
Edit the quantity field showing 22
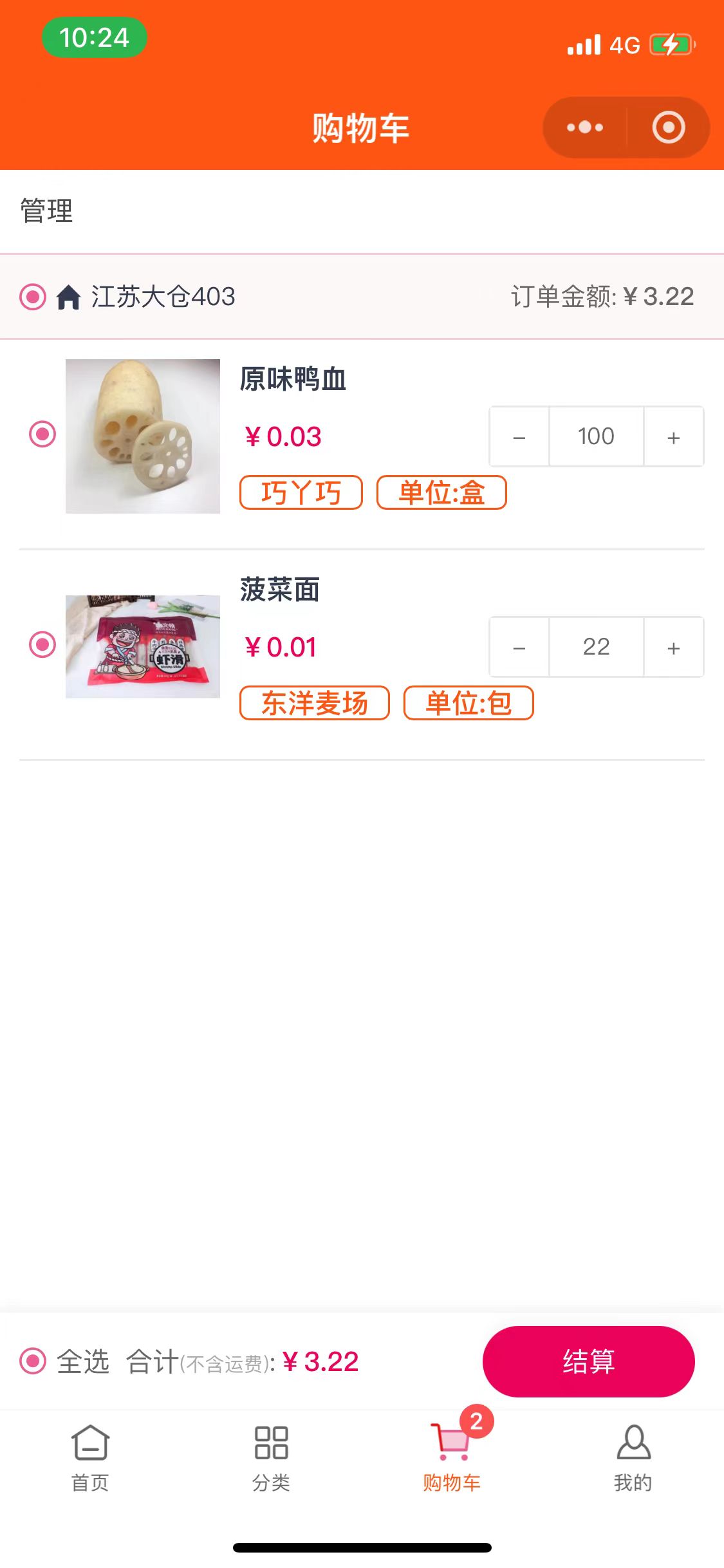pos(596,648)
